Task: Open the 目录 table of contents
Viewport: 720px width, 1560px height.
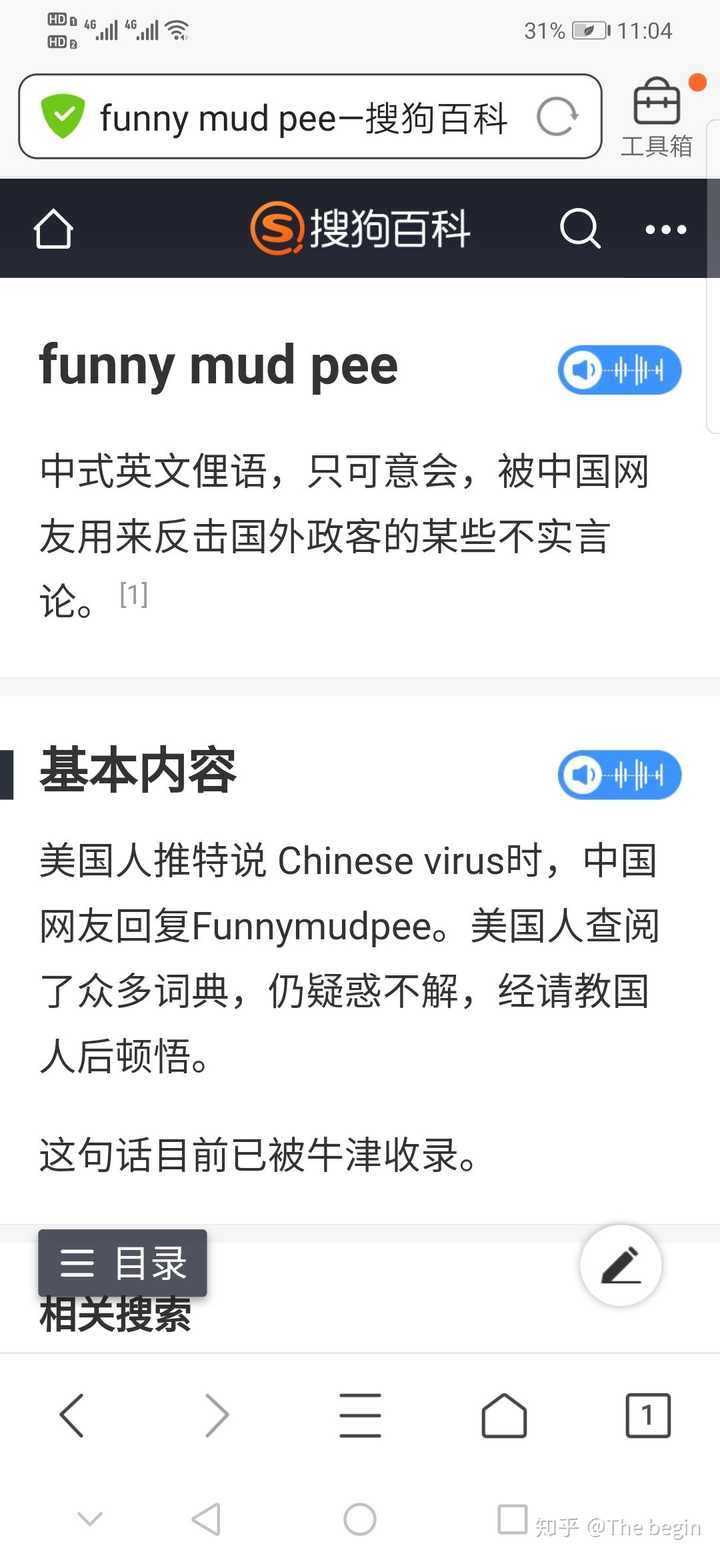Action: coord(123,1264)
